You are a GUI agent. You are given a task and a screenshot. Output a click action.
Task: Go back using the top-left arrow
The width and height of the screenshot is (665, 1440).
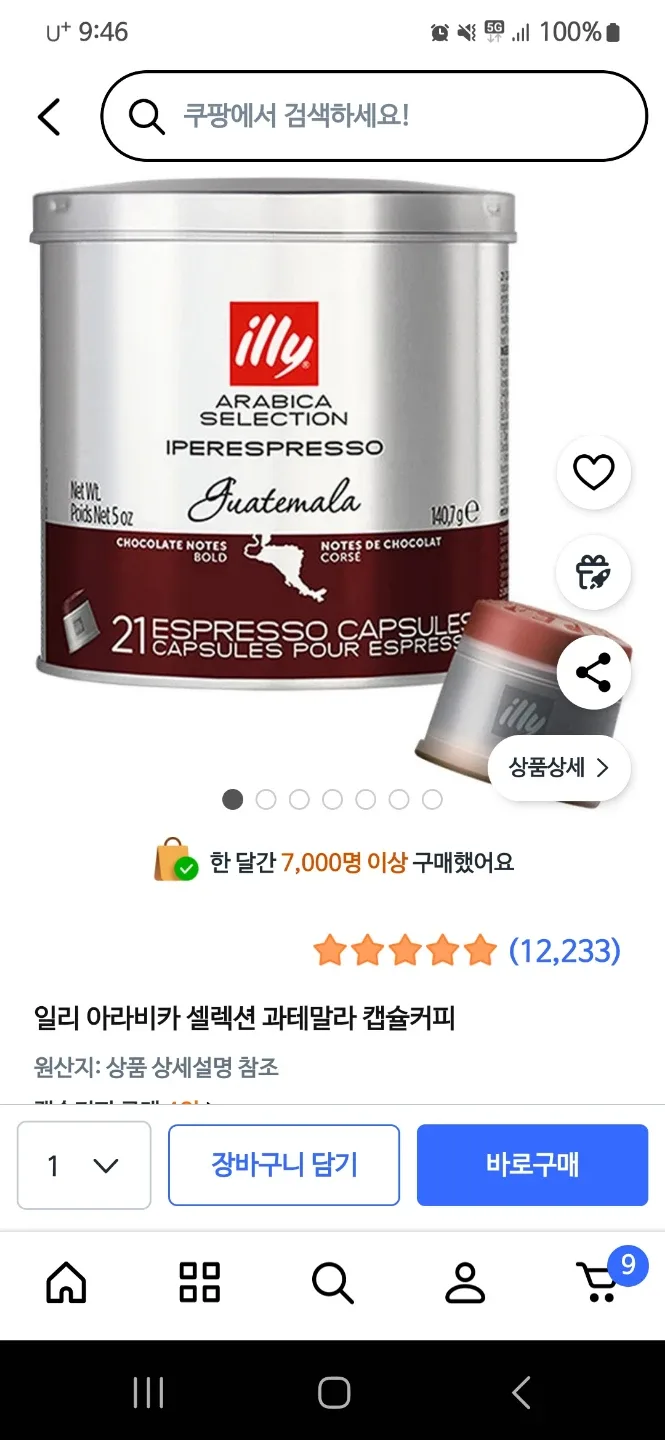(x=49, y=117)
